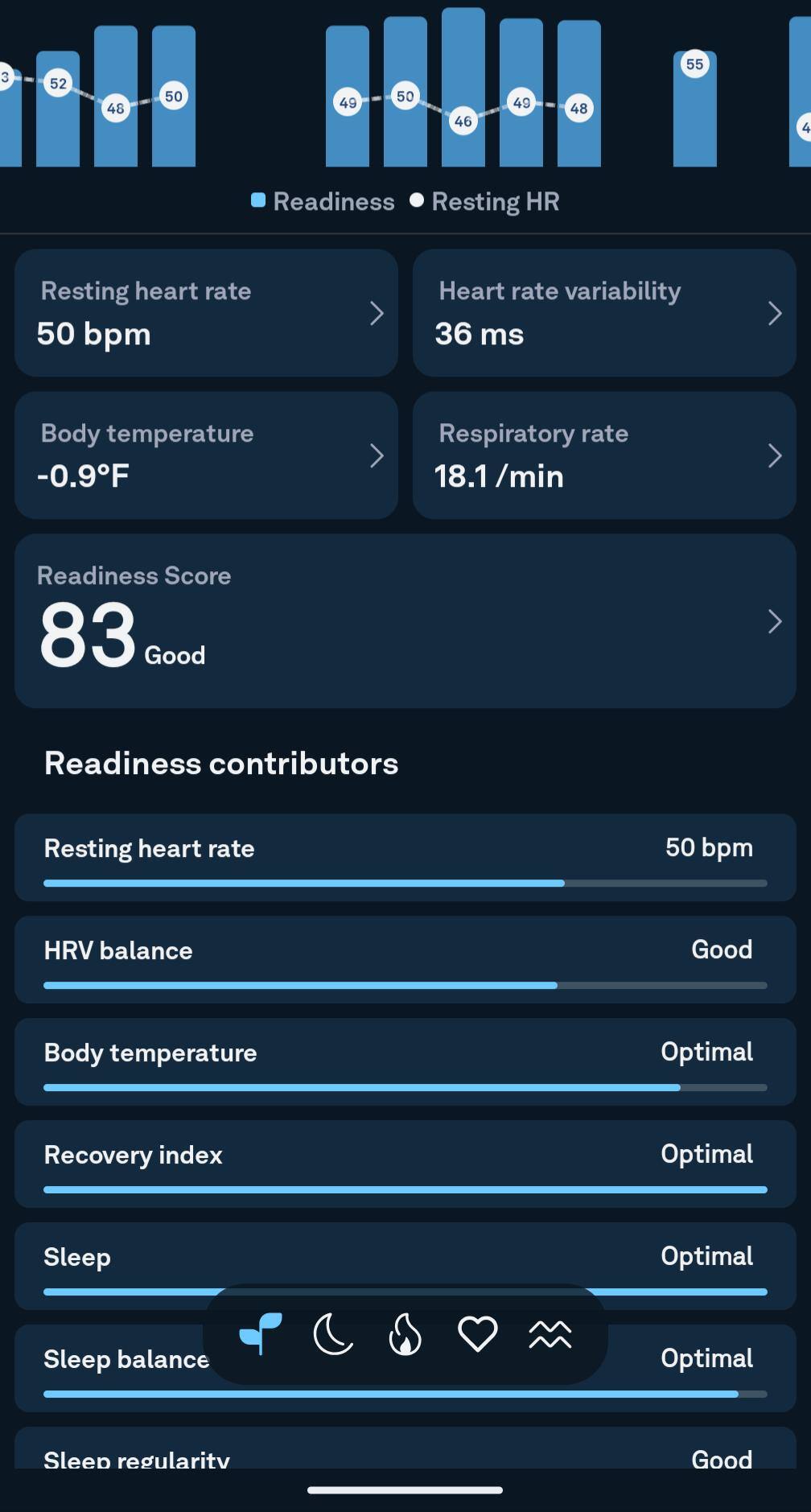811x1512 pixels.
Task: Open the Readiness Score 83 card
Action: tap(405, 621)
